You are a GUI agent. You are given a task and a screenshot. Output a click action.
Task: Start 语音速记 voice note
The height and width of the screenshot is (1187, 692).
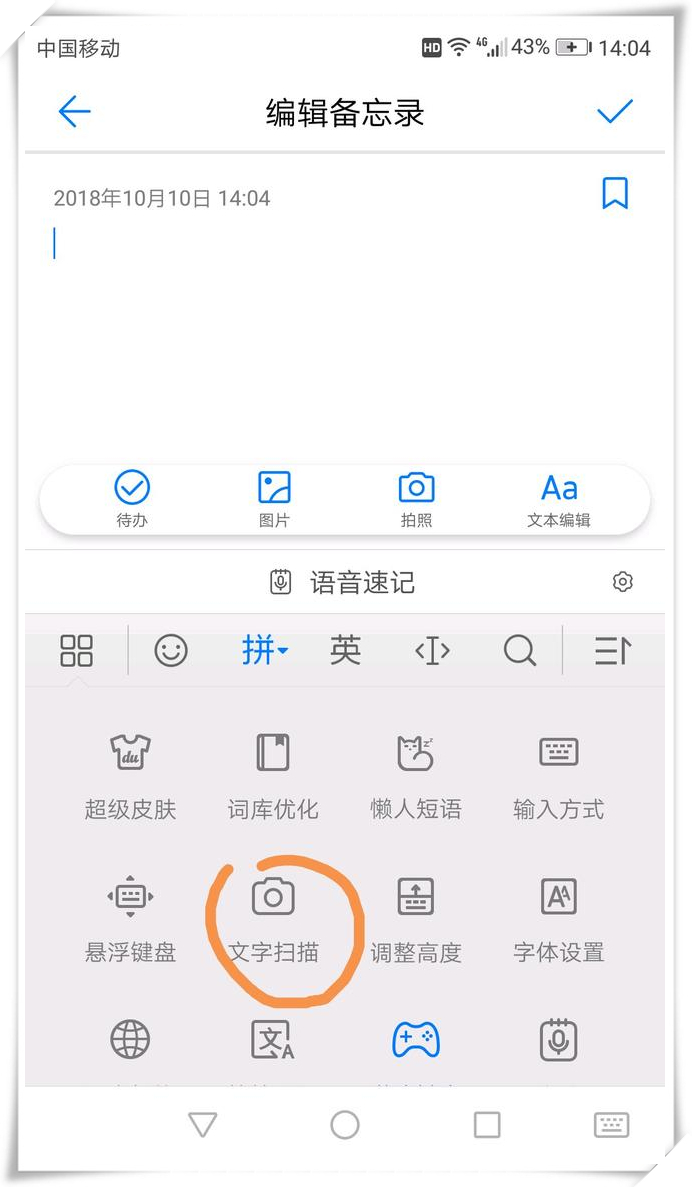[345, 582]
